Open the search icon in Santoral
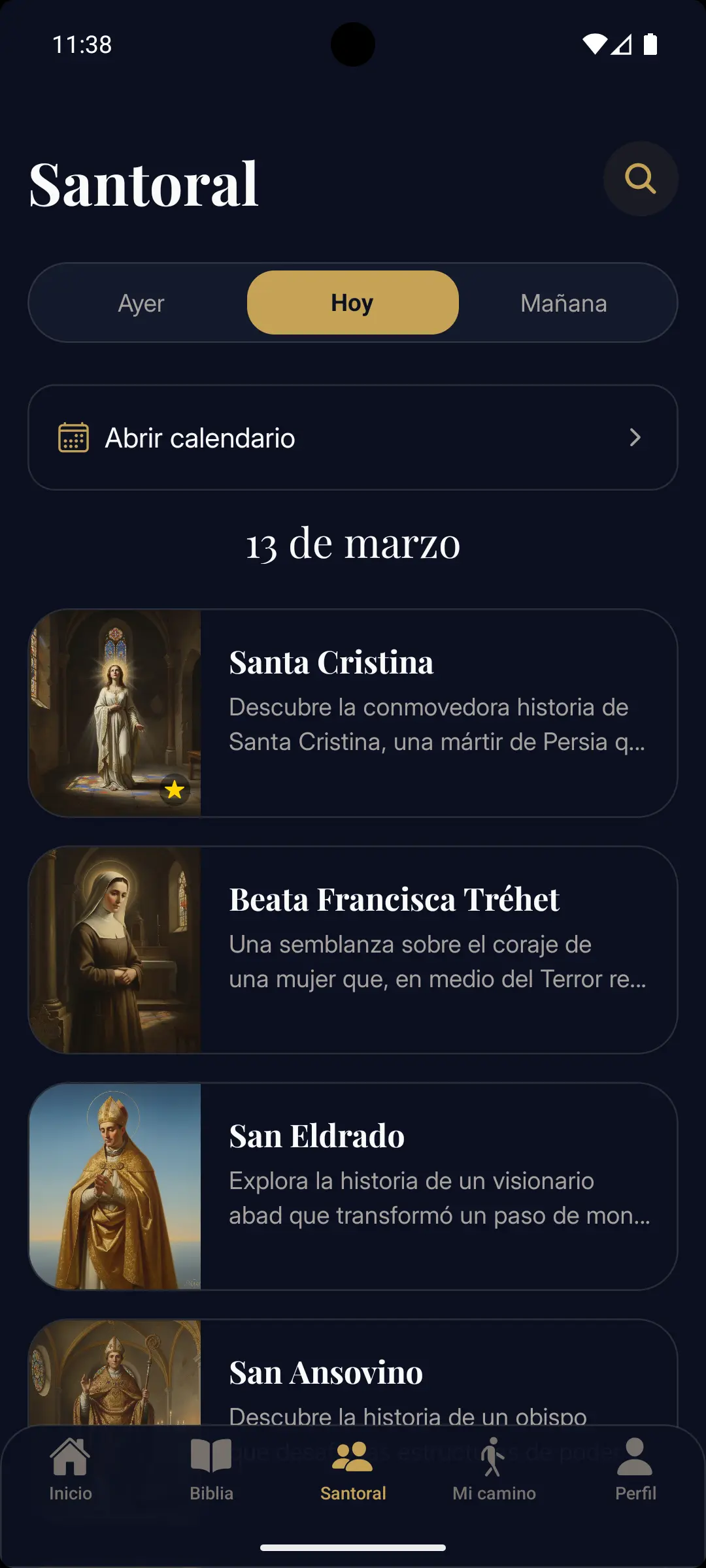706x1568 pixels. click(641, 178)
